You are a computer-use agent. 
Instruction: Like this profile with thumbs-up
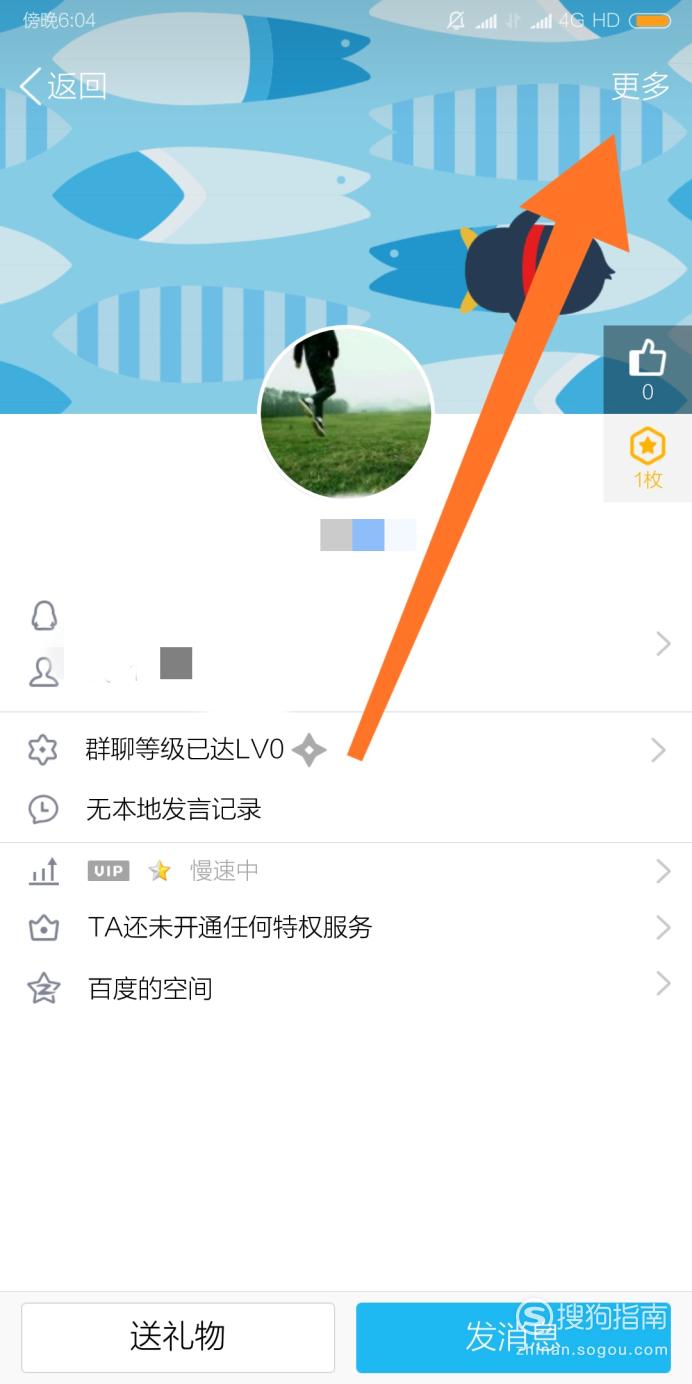pos(647,369)
